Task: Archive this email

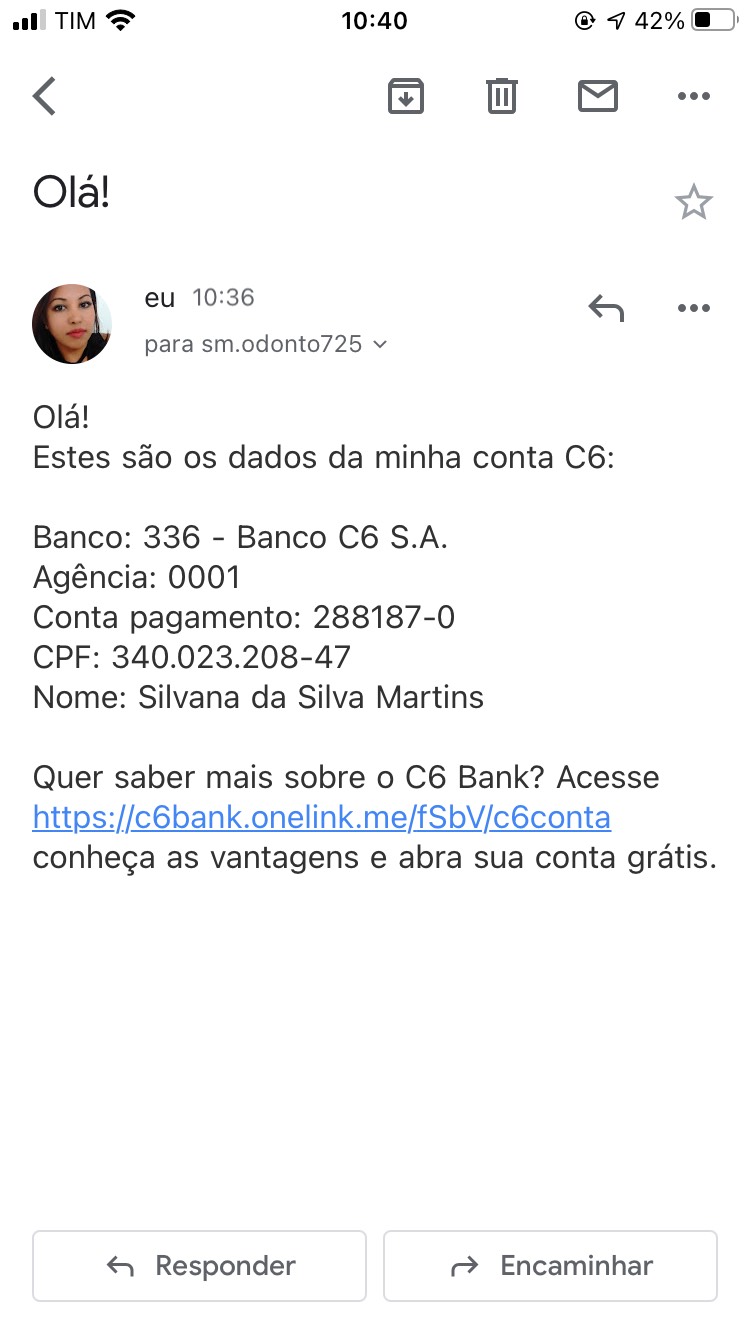Action: pos(405,96)
